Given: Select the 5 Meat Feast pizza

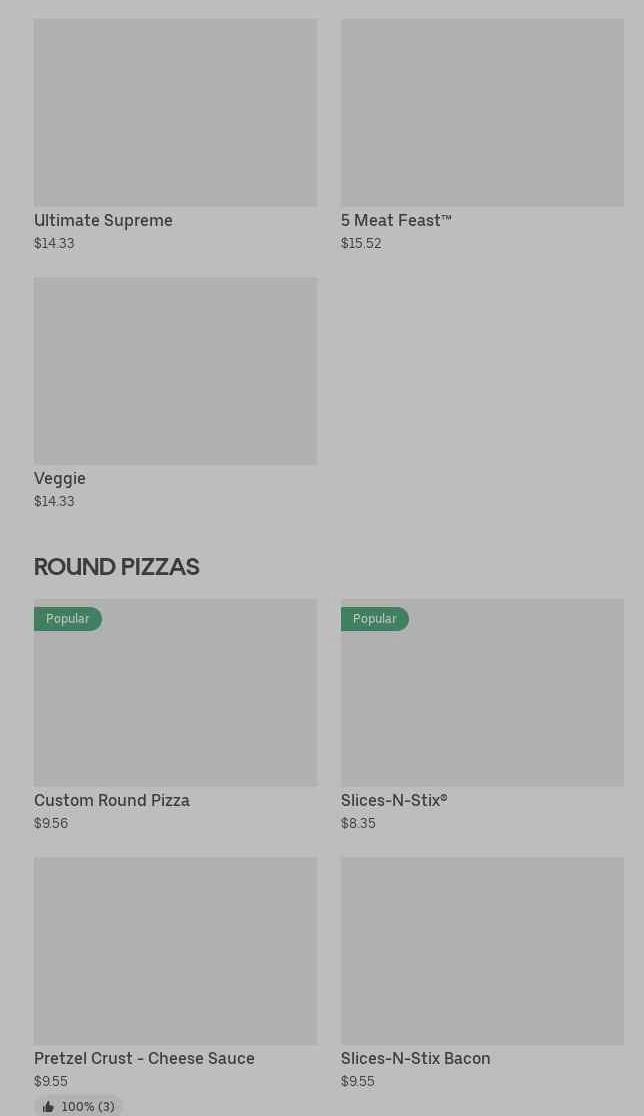Looking at the screenshot, I should point(482,135).
